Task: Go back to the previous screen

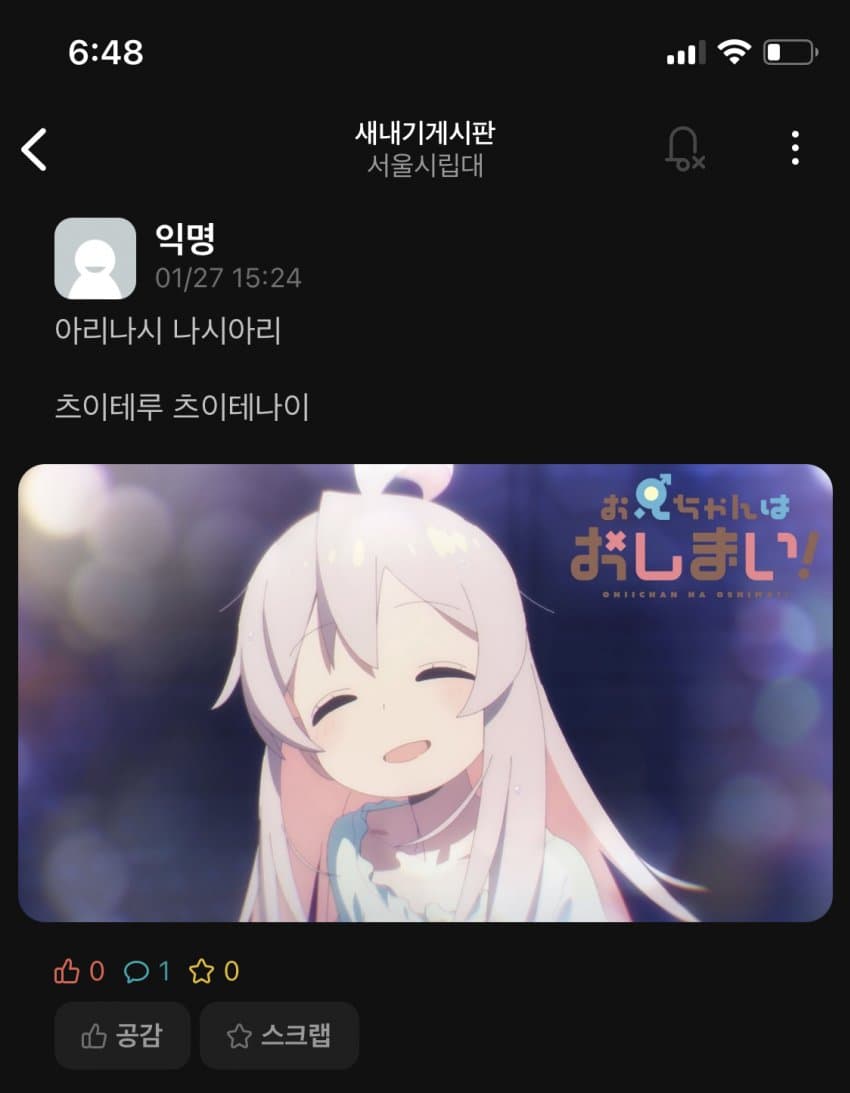Action: (35, 149)
